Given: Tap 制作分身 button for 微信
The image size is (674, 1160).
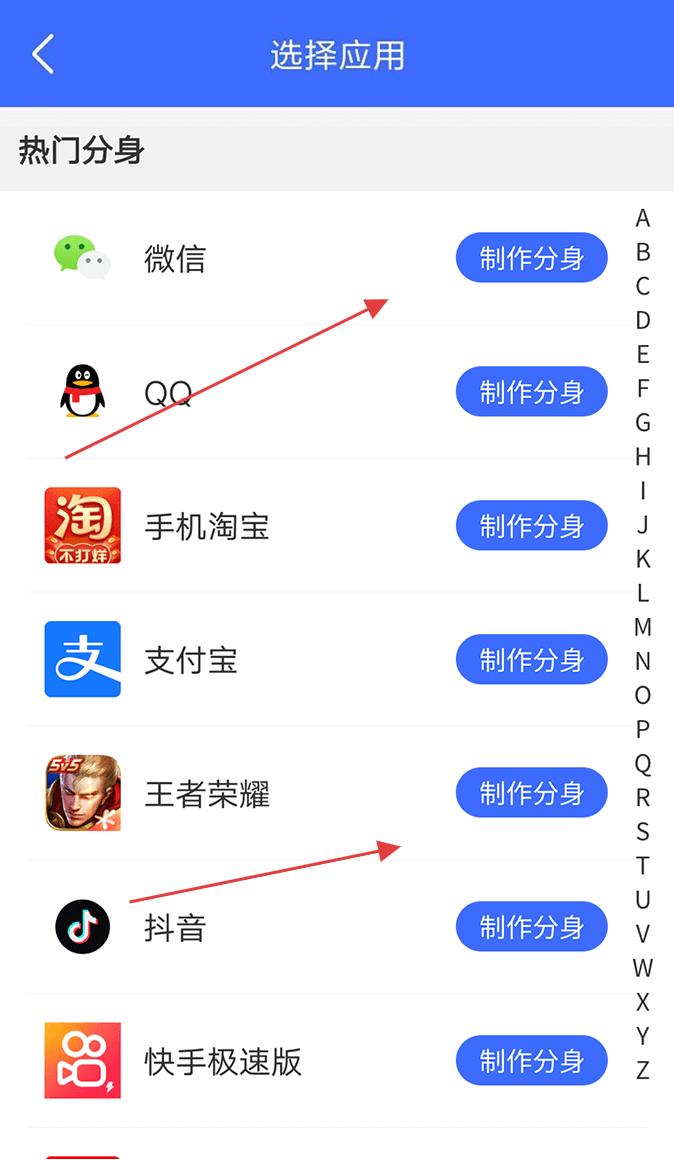Looking at the screenshot, I should (531, 258).
